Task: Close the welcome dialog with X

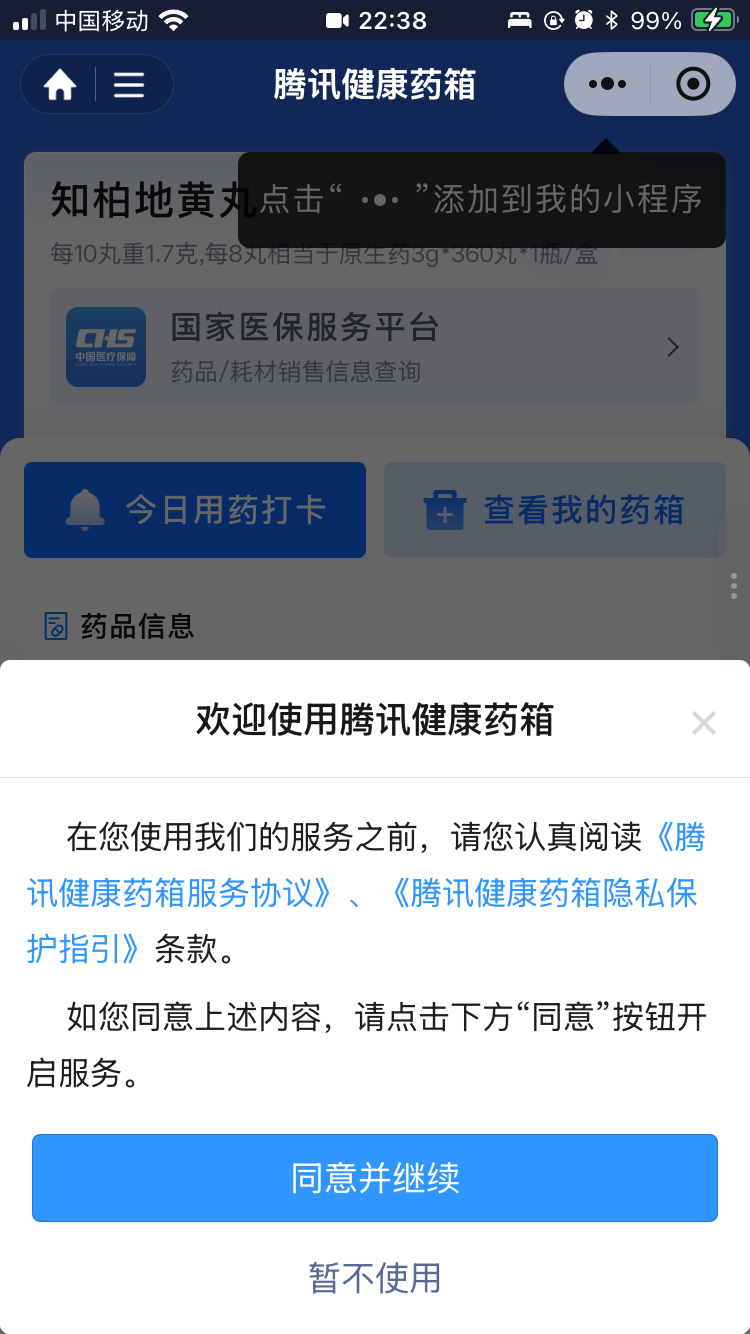Action: (704, 723)
